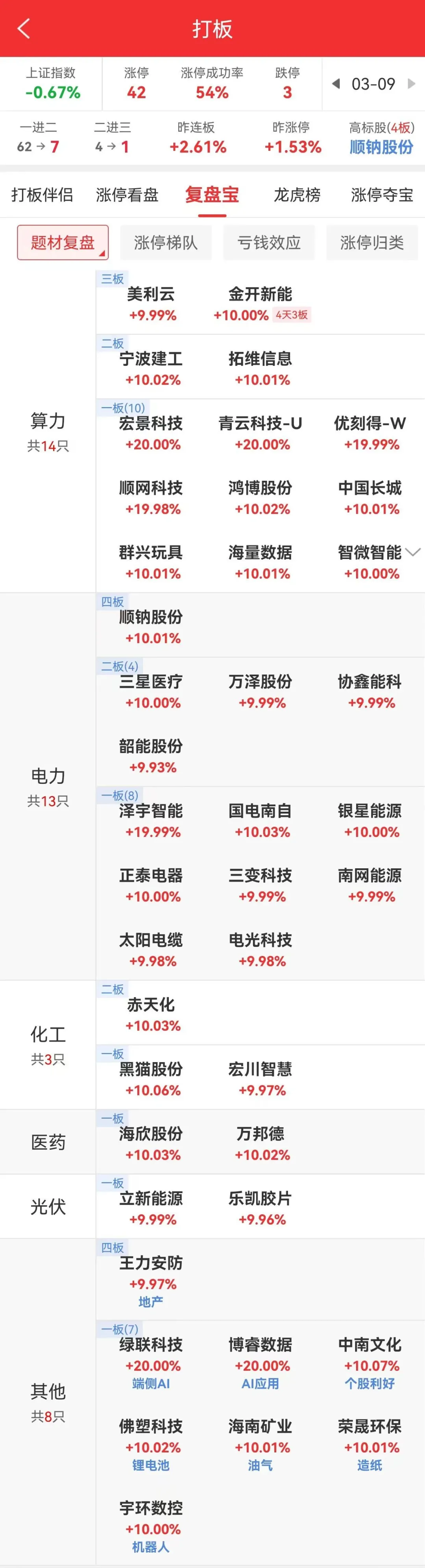Switch to the 涨停看盘 tab
Viewport: 425px width, 1568px height.
pos(127,195)
